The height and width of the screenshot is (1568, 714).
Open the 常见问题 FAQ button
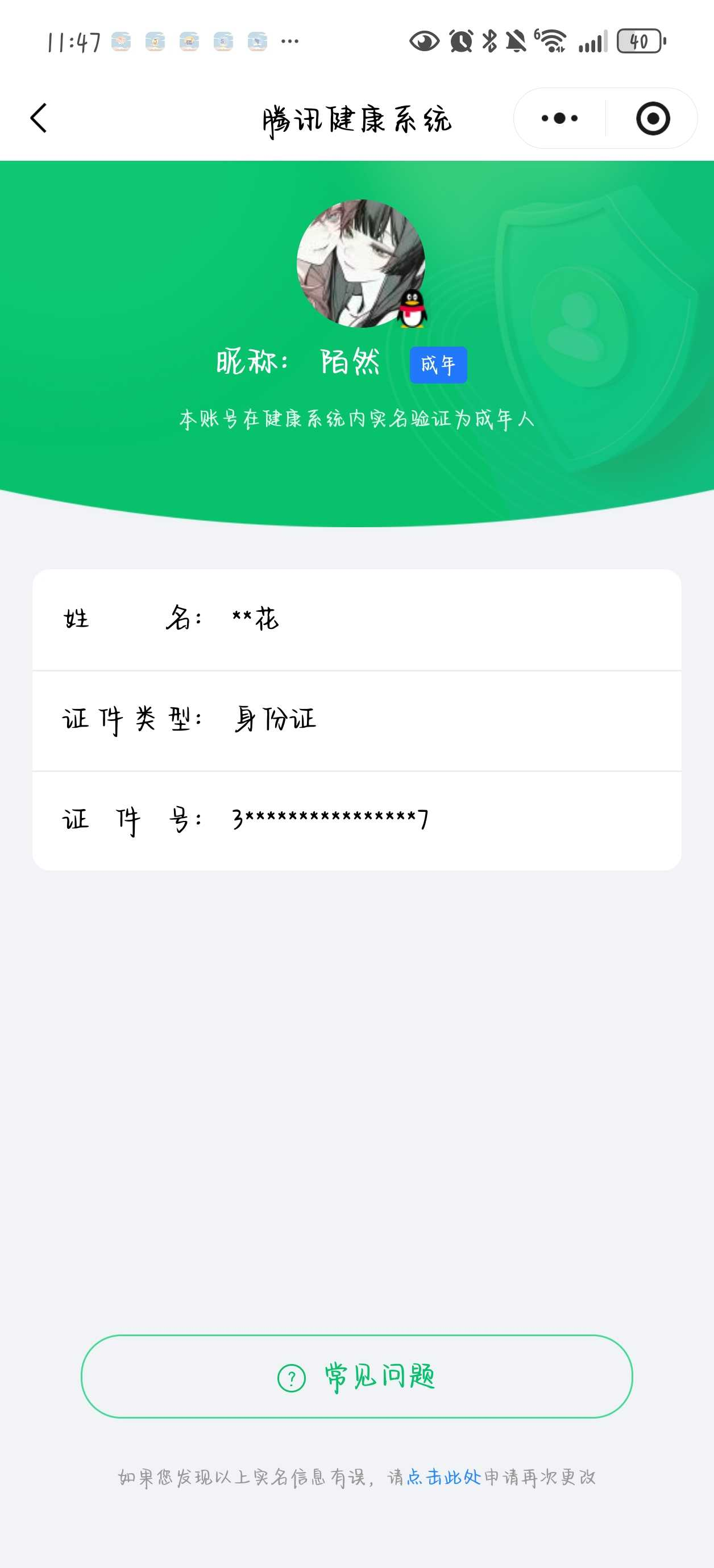coord(356,1378)
